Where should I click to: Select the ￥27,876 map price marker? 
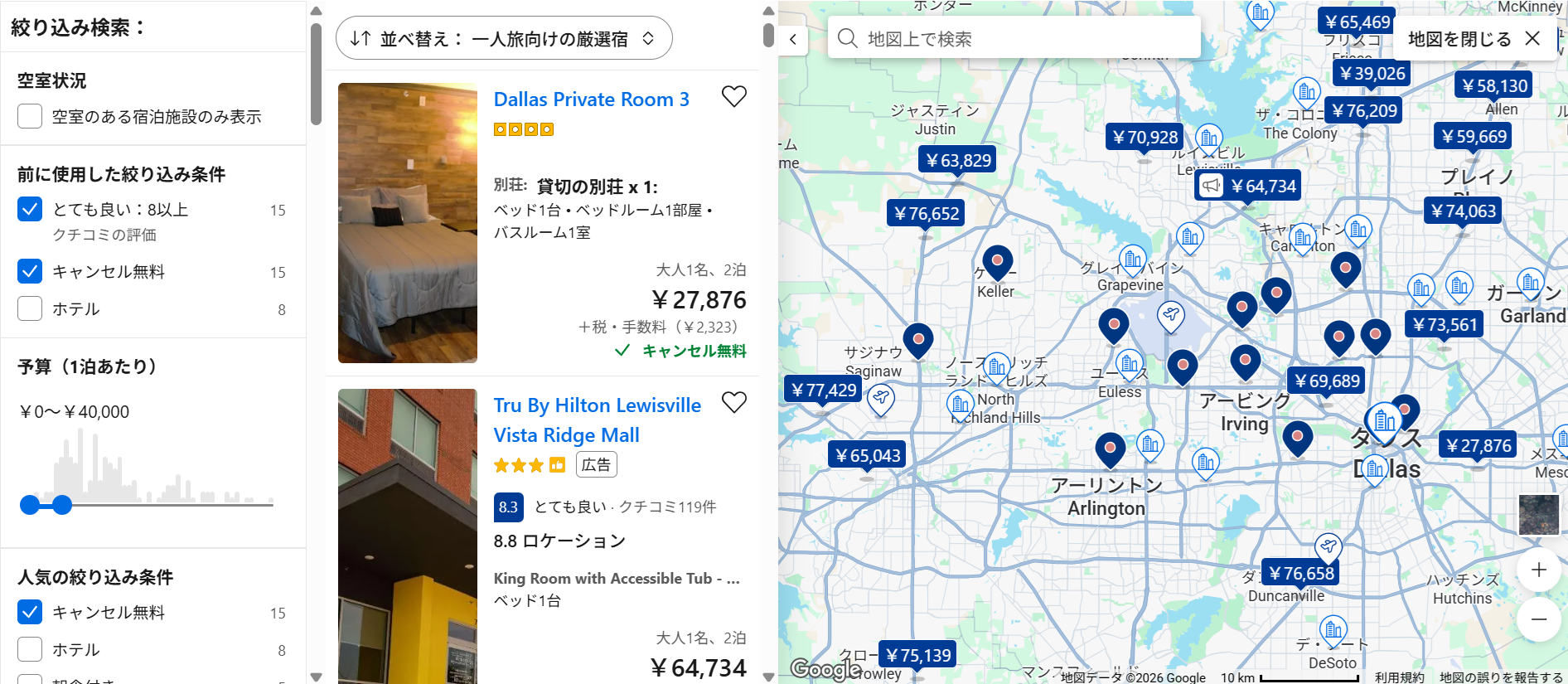(x=1478, y=446)
